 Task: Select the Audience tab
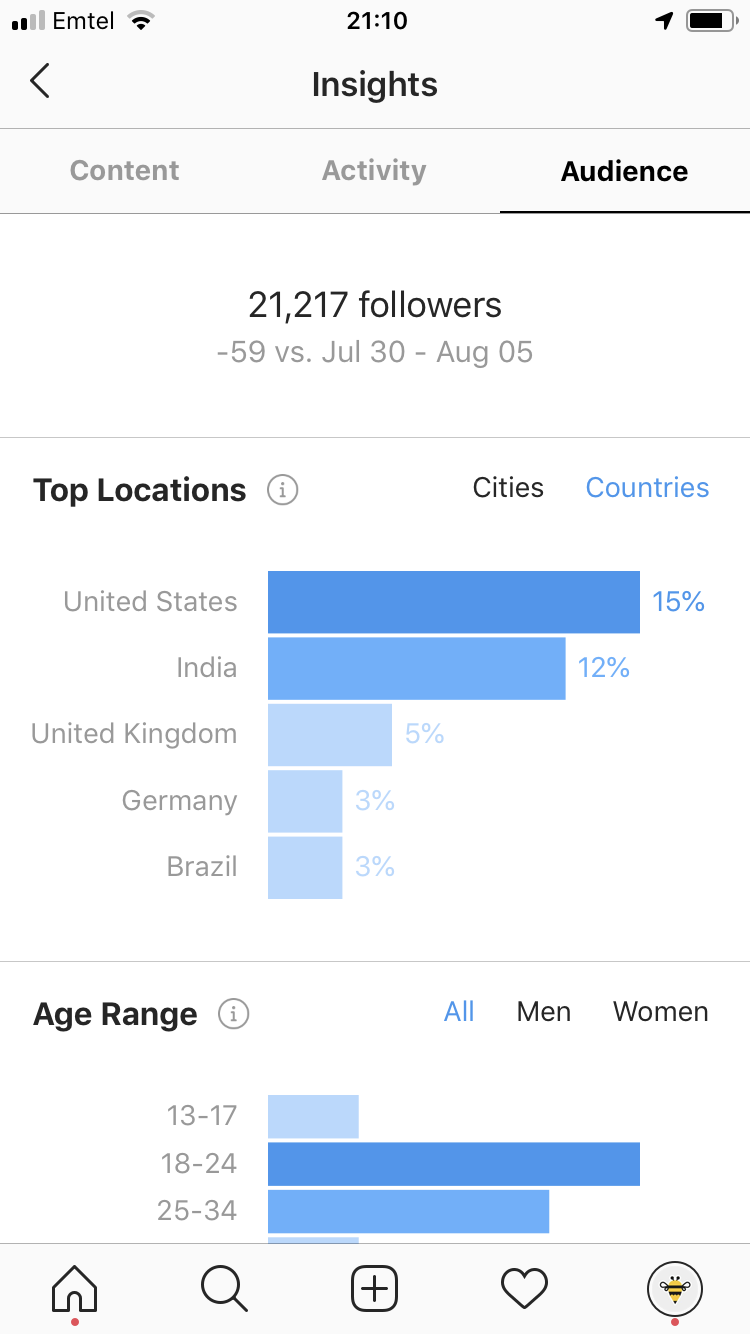pos(624,171)
